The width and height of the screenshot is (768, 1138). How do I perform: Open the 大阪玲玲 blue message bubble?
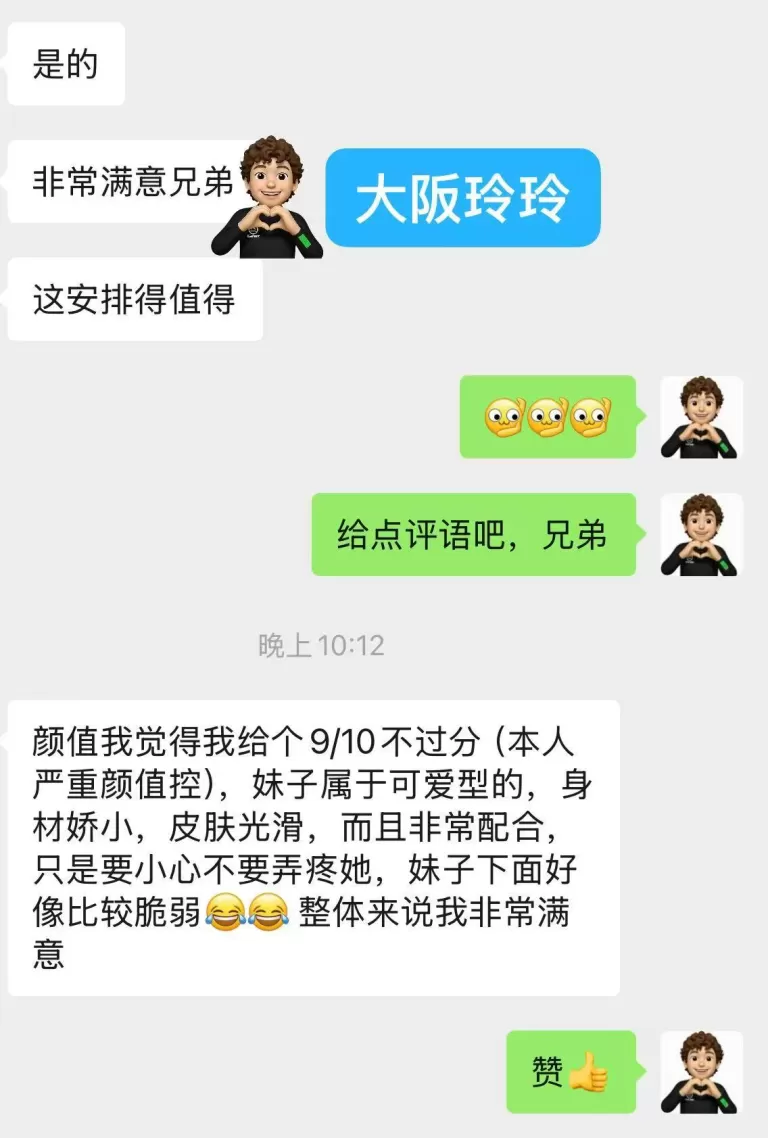462,199
